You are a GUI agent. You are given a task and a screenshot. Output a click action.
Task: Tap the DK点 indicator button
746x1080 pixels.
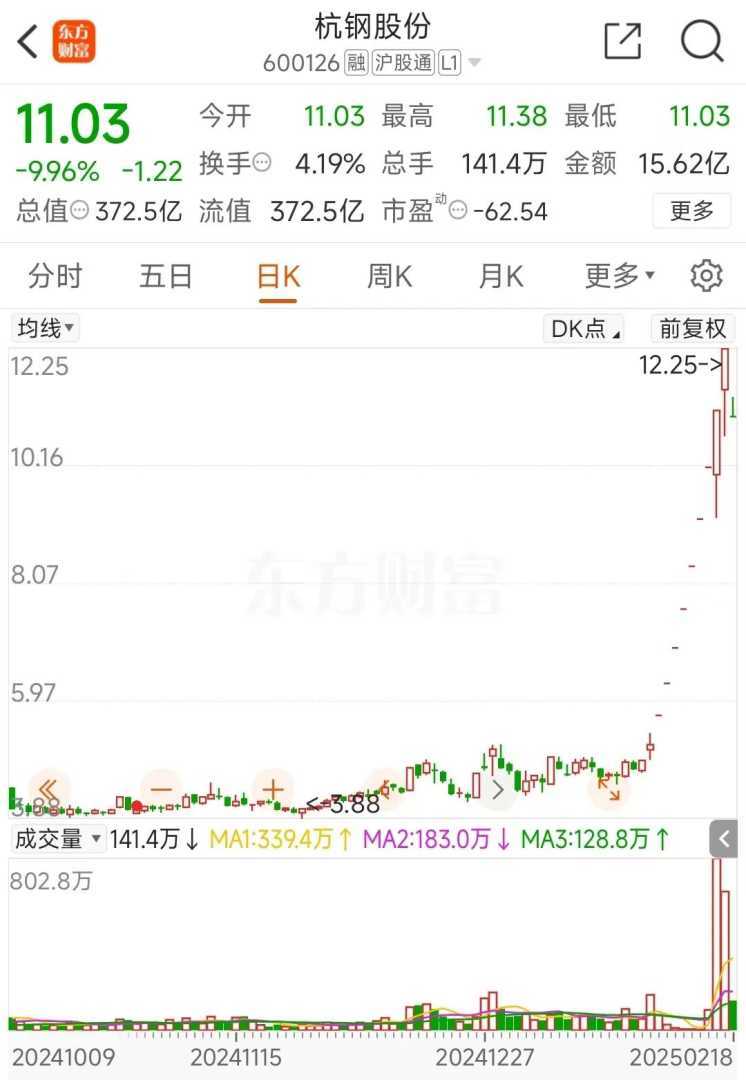coord(586,328)
